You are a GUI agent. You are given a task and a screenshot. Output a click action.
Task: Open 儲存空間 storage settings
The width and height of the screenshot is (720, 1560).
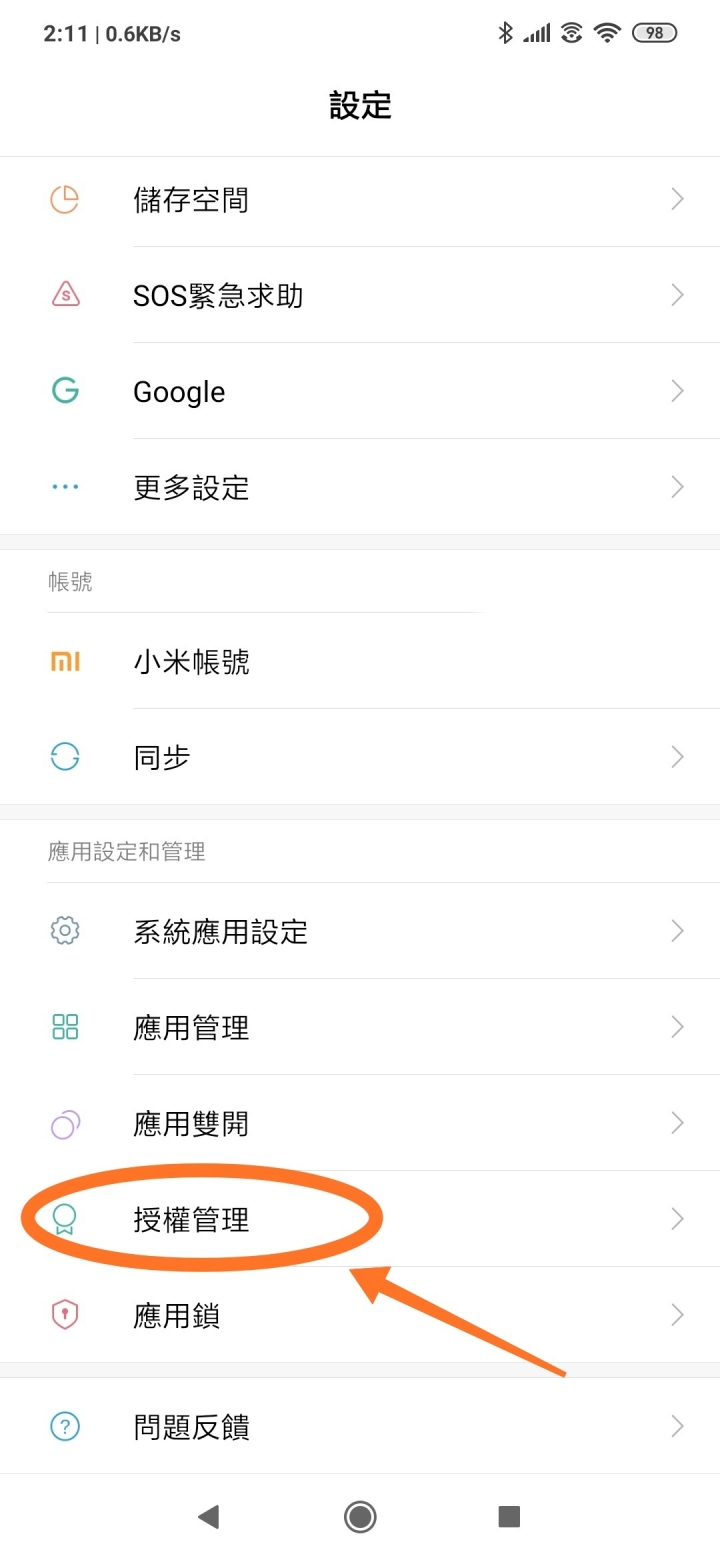click(x=360, y=200)
